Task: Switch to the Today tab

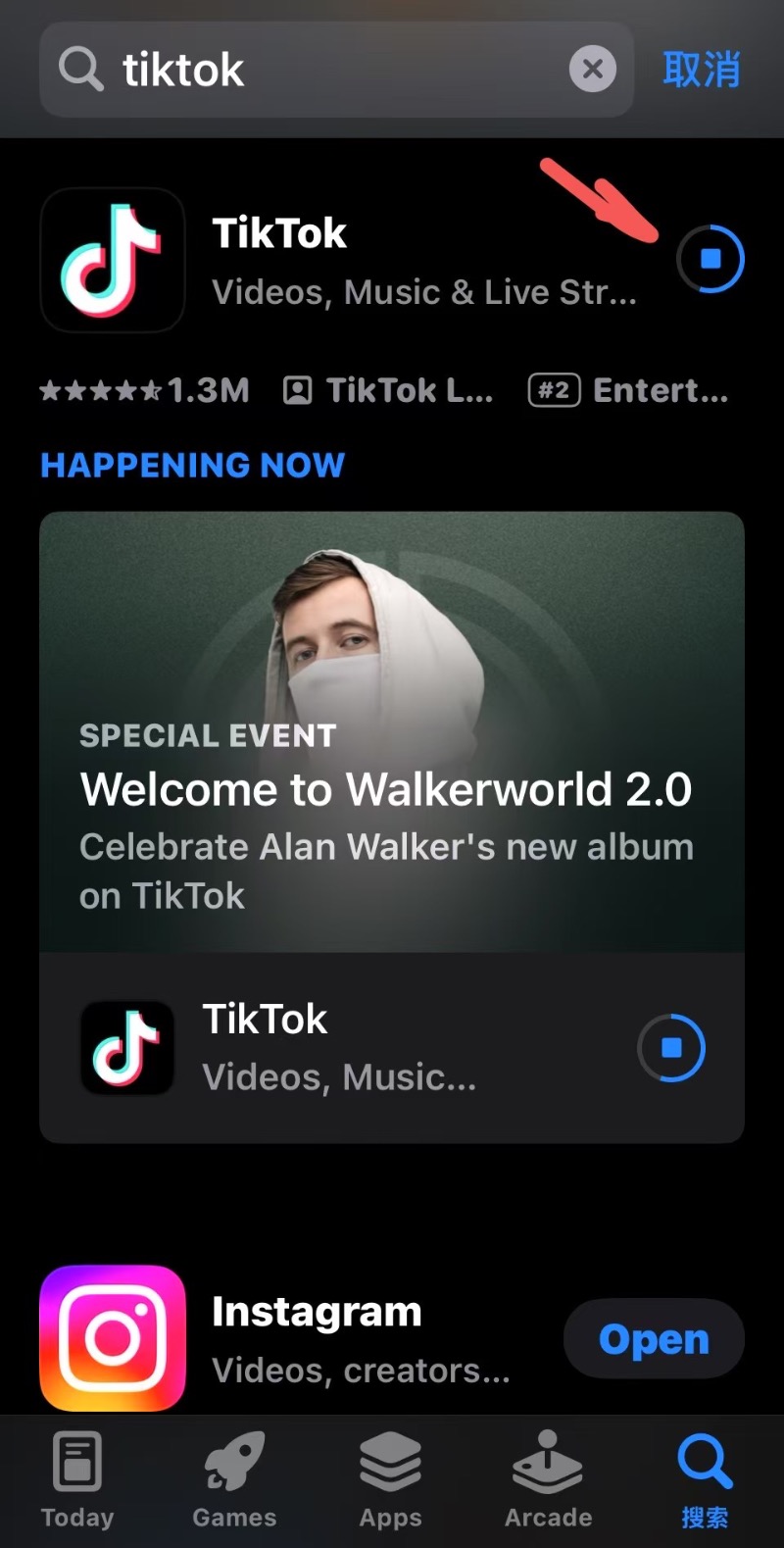Action: click(77, 1480)
